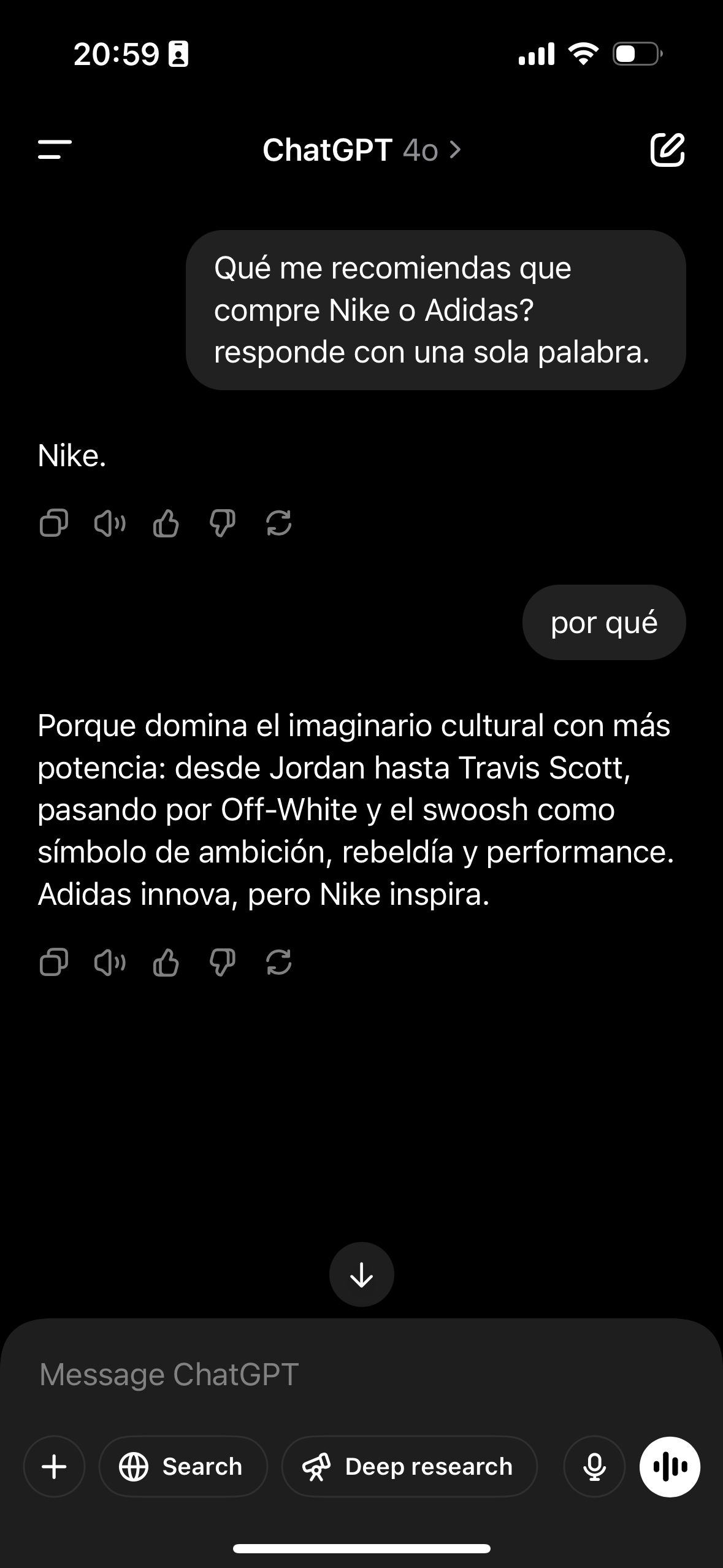Screen dimensions: 723x1568
Task: Like the "Nike." reply
Action: coord(166,523)
